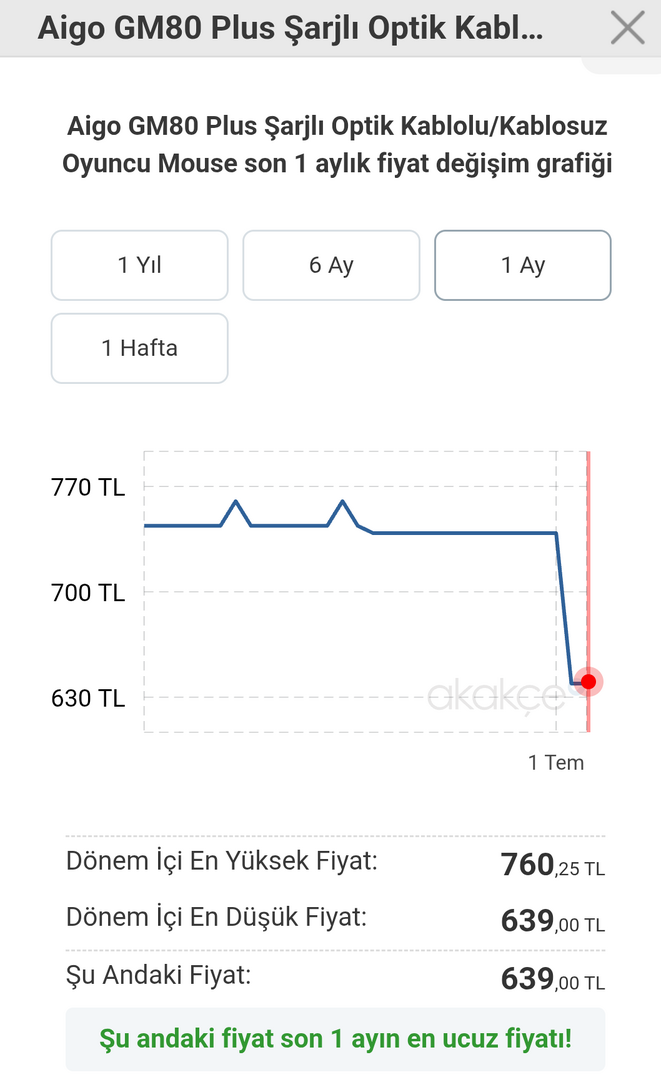
Task: View the 1 Hafta price chart
Action: point(140,348)
